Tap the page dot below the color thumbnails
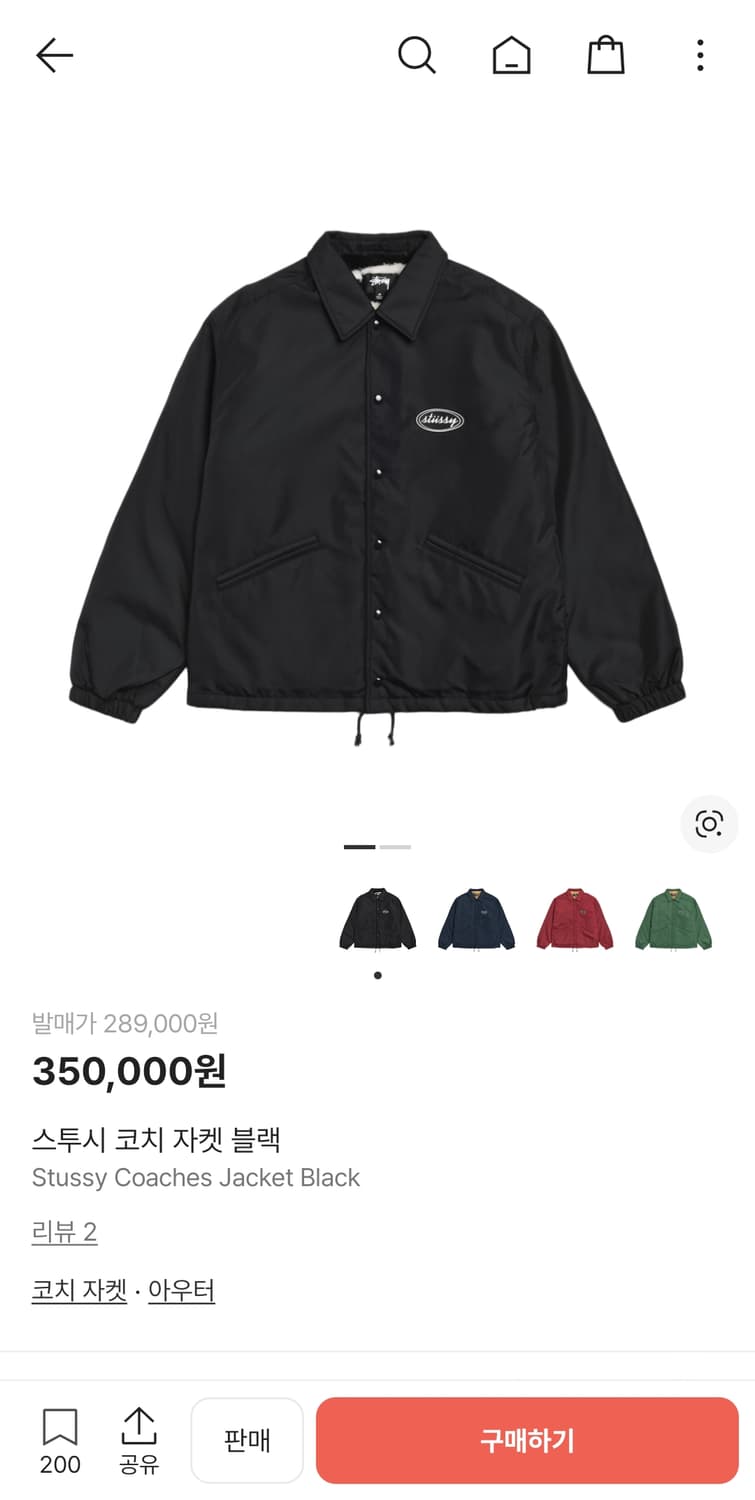The height and width of the screenshot is (1500, 755). pos(377,973)
